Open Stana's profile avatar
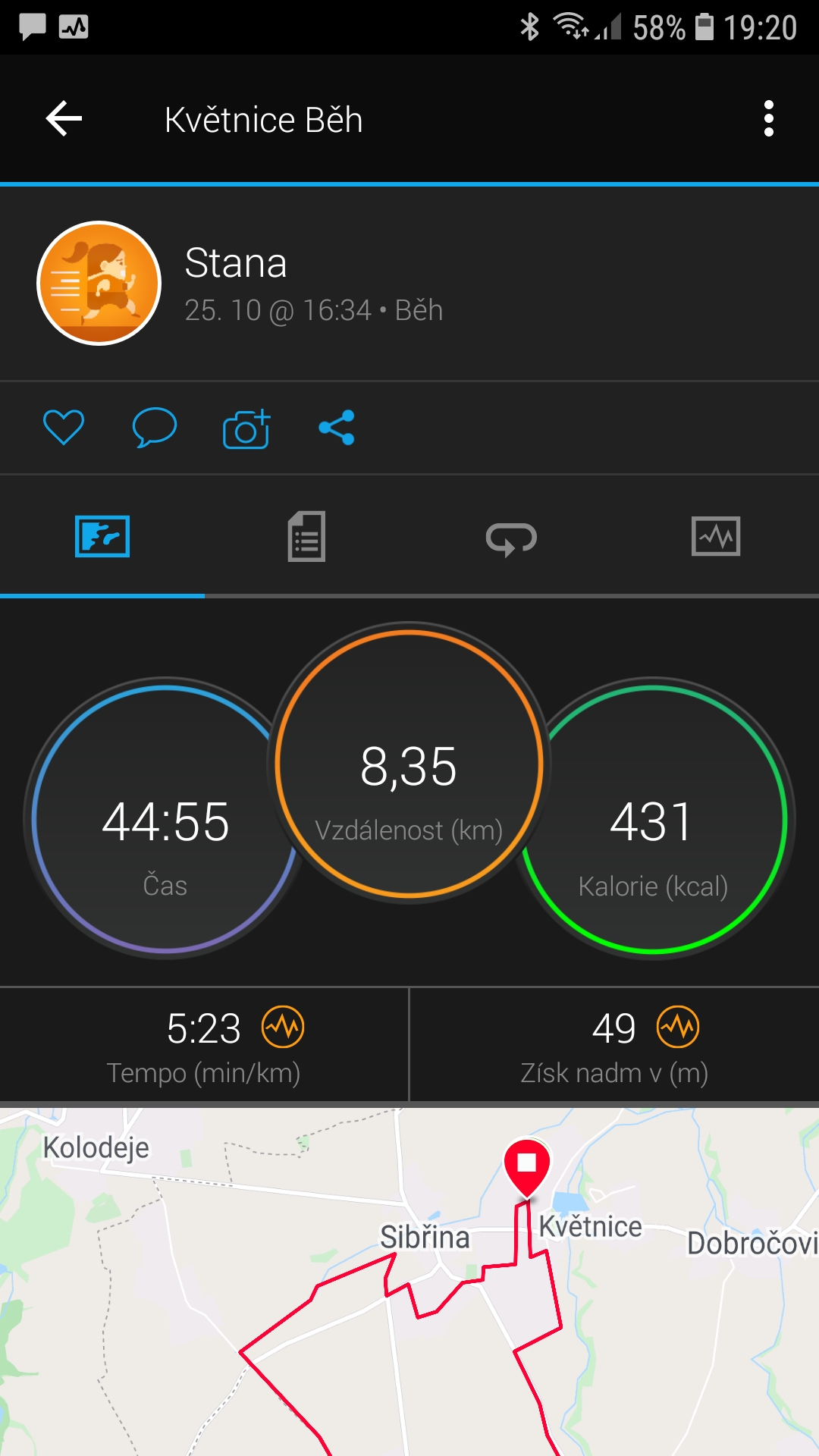 coord(99,284)
